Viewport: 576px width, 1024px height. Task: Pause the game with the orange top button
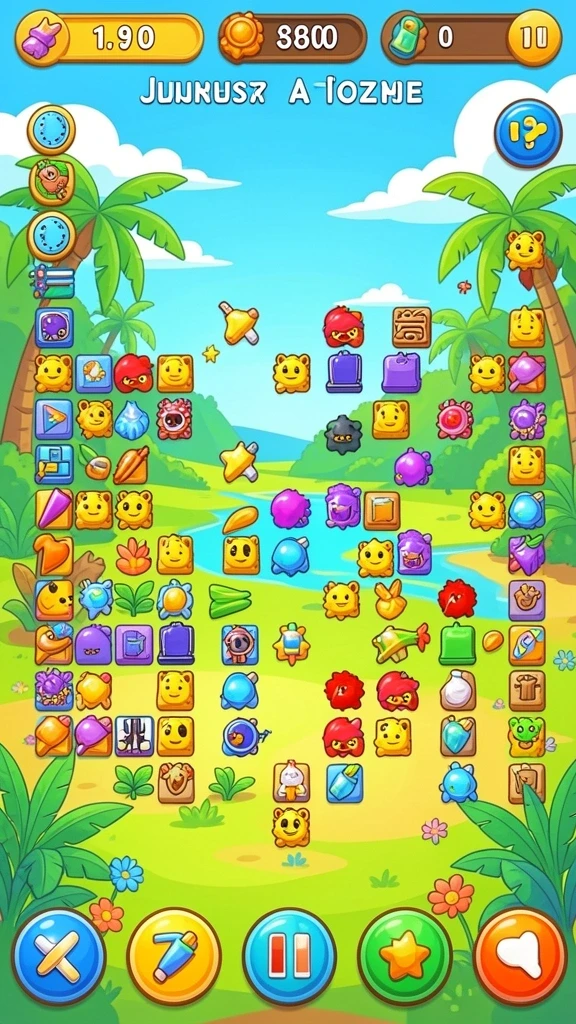coord(534,39)
